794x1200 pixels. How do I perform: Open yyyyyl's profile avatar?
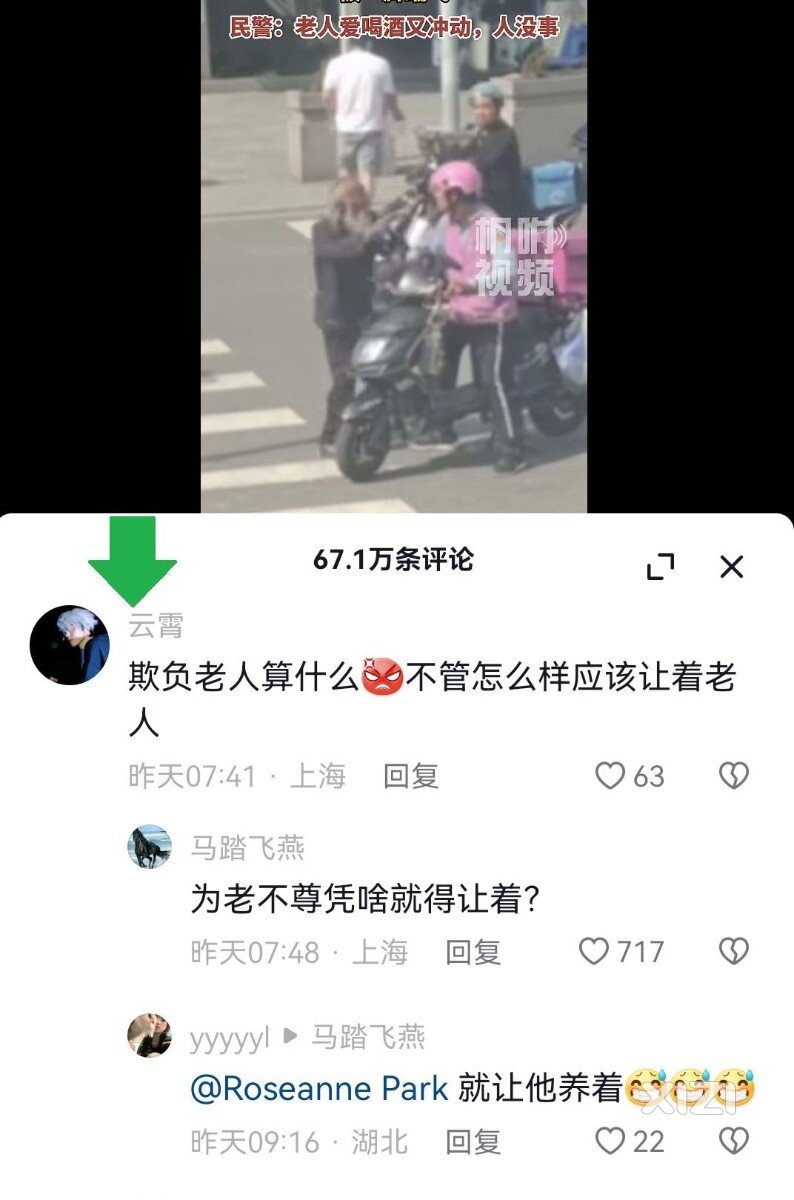tap(149, 1035)
